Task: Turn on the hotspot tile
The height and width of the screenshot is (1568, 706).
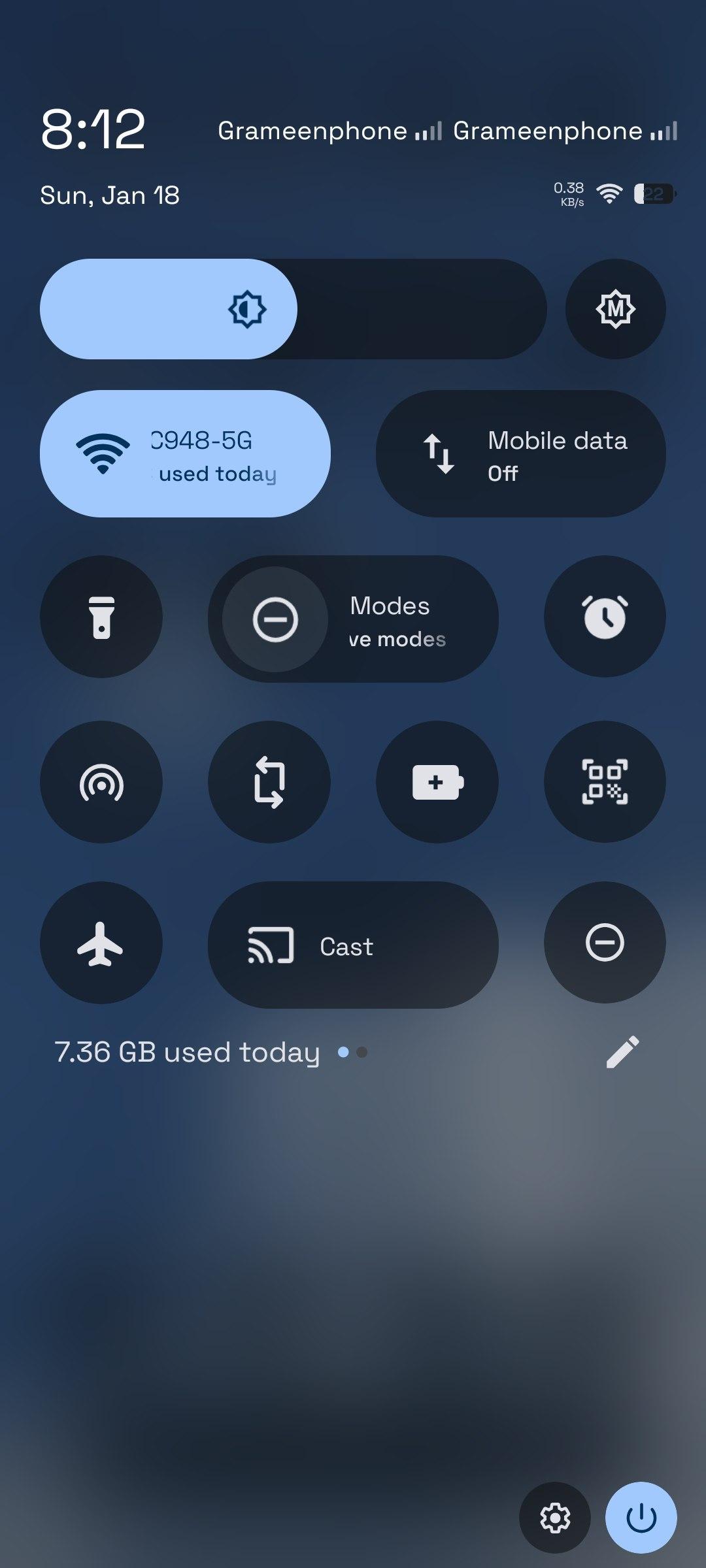Action: (101, 782)
